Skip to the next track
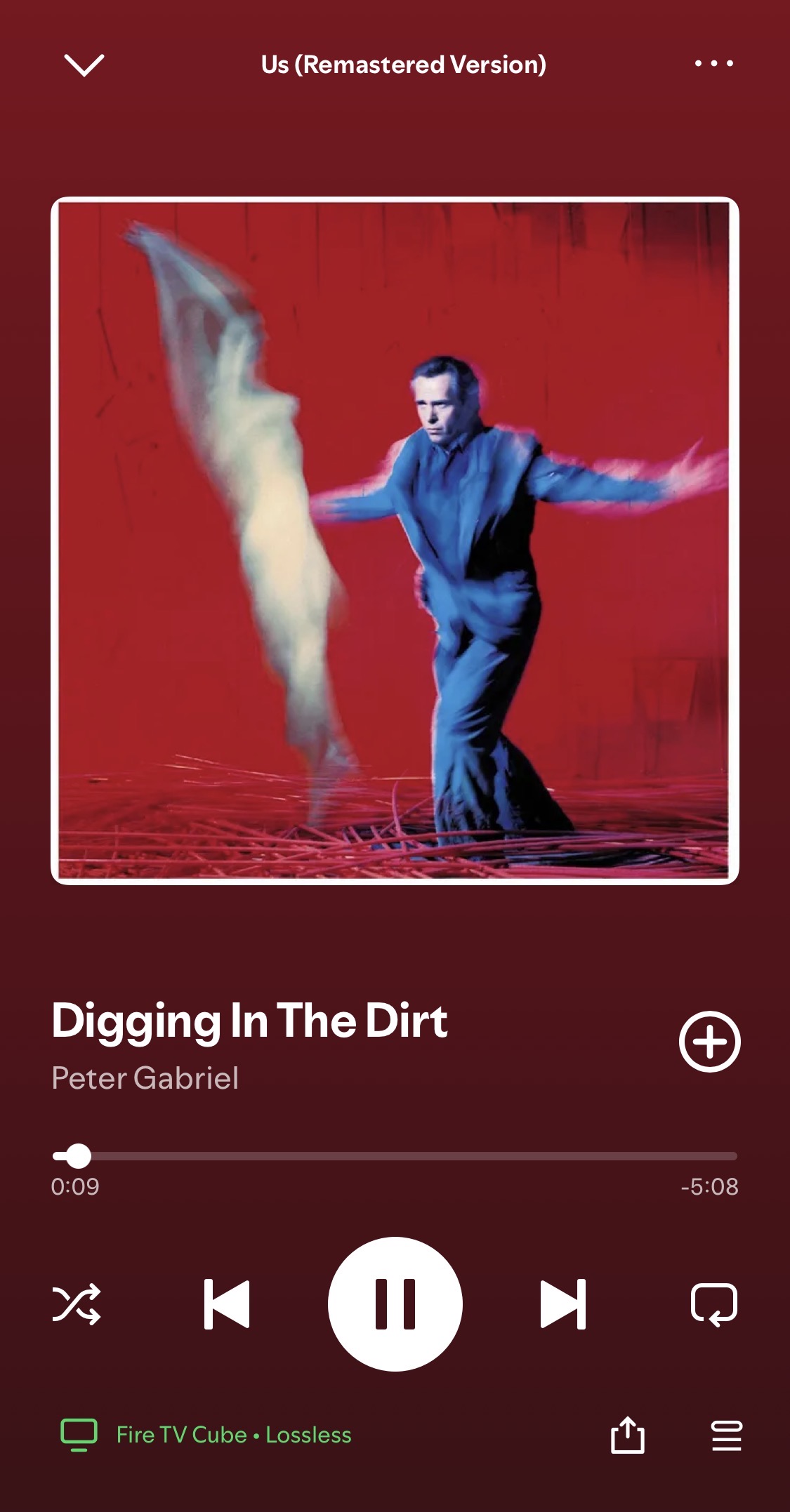The height and width of the screenshot is (1512, 790). tap(563, 1304)
